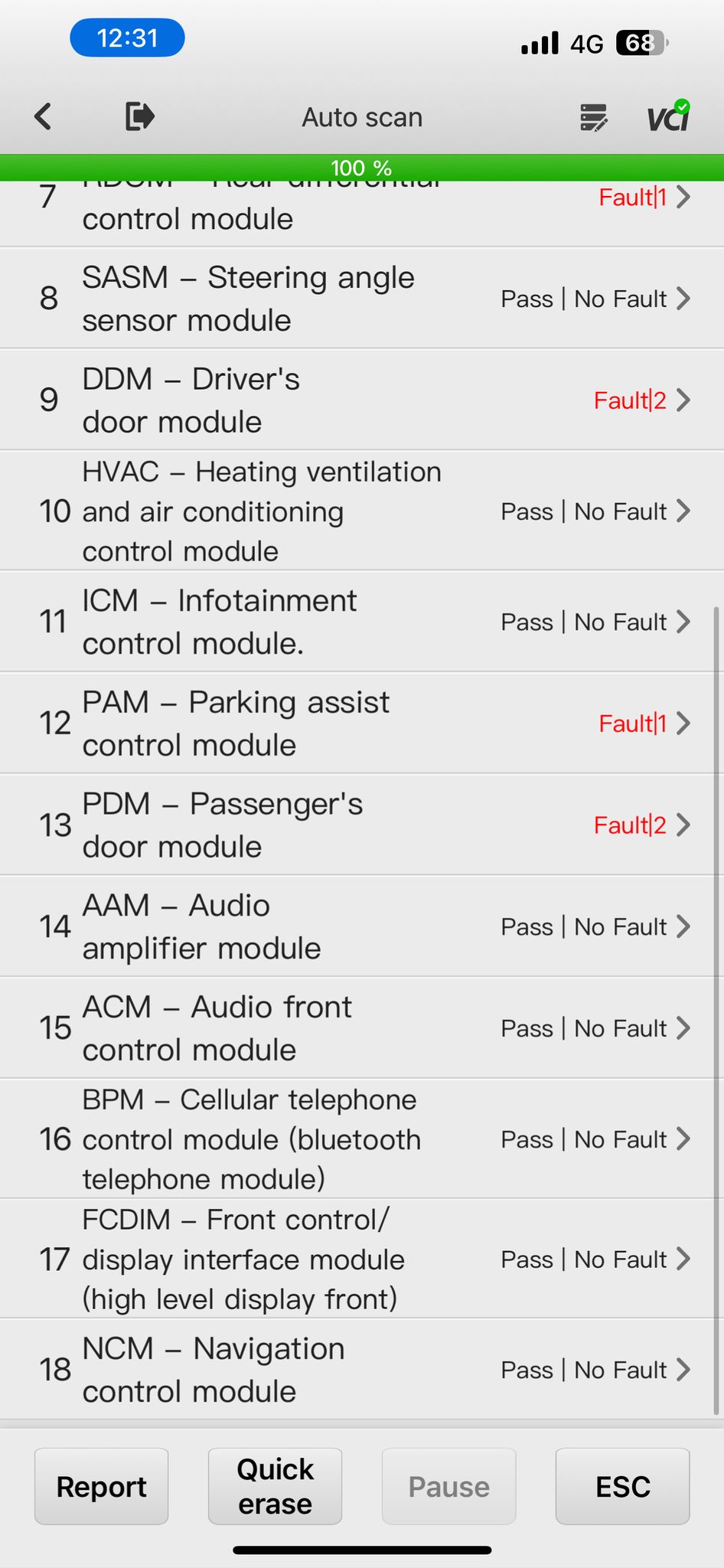724x1568 pixels.
Task: Tap the ESC button
Action: click(622, 1486)
